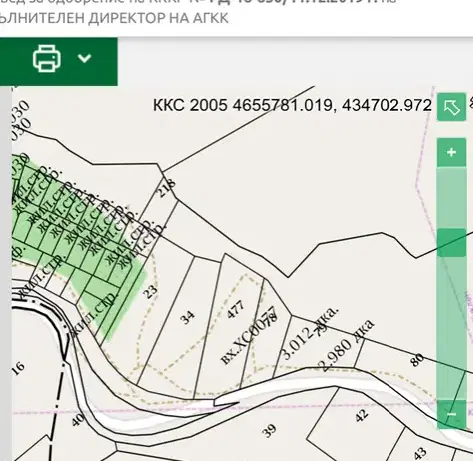Tap the printer icon to print map

pyautogui.click(x=47, y=59)
